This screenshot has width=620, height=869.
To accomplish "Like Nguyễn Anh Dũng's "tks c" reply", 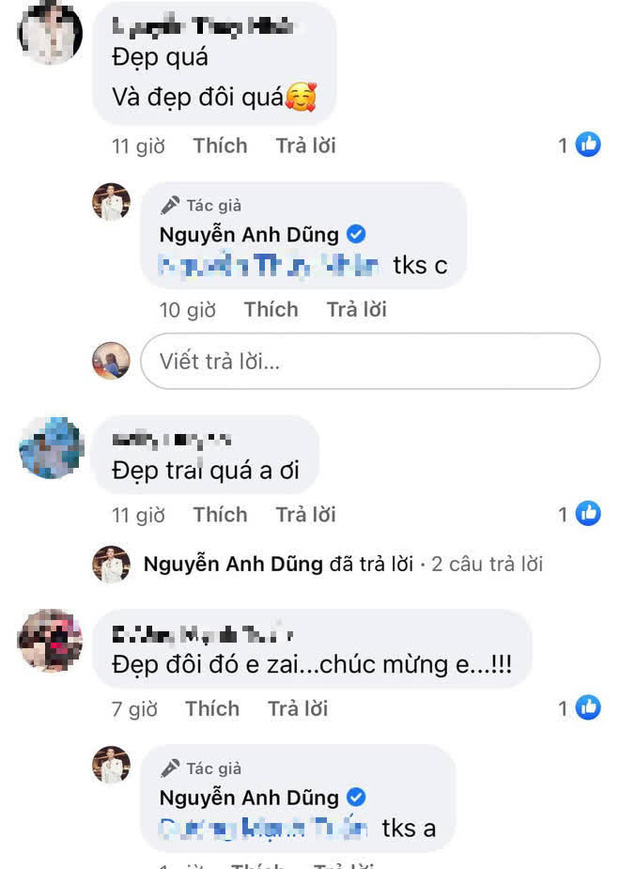I will tap(271, 310).
